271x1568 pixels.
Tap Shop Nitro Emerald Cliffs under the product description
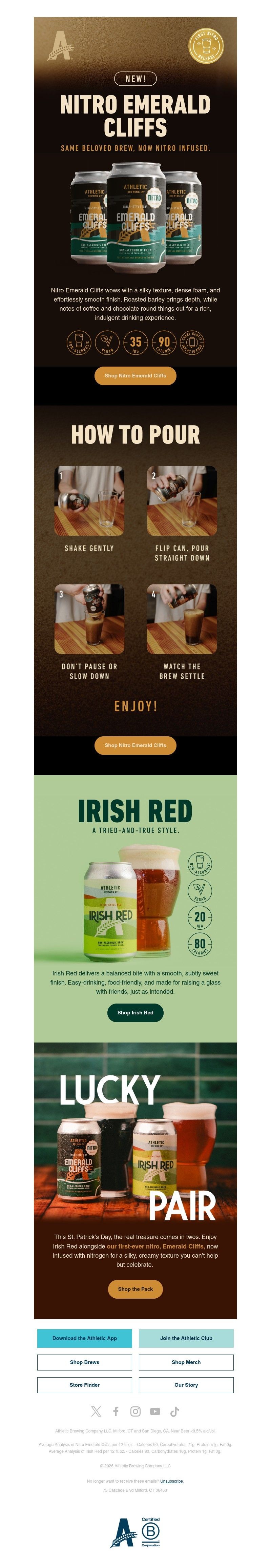pos(135,375)
